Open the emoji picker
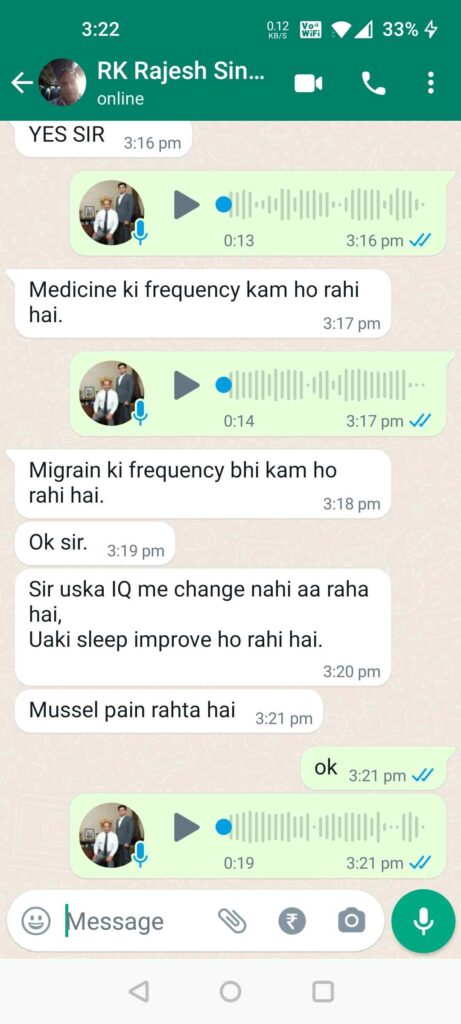Viewport: 461px width, 1024px height. click(x=36, y=921)
